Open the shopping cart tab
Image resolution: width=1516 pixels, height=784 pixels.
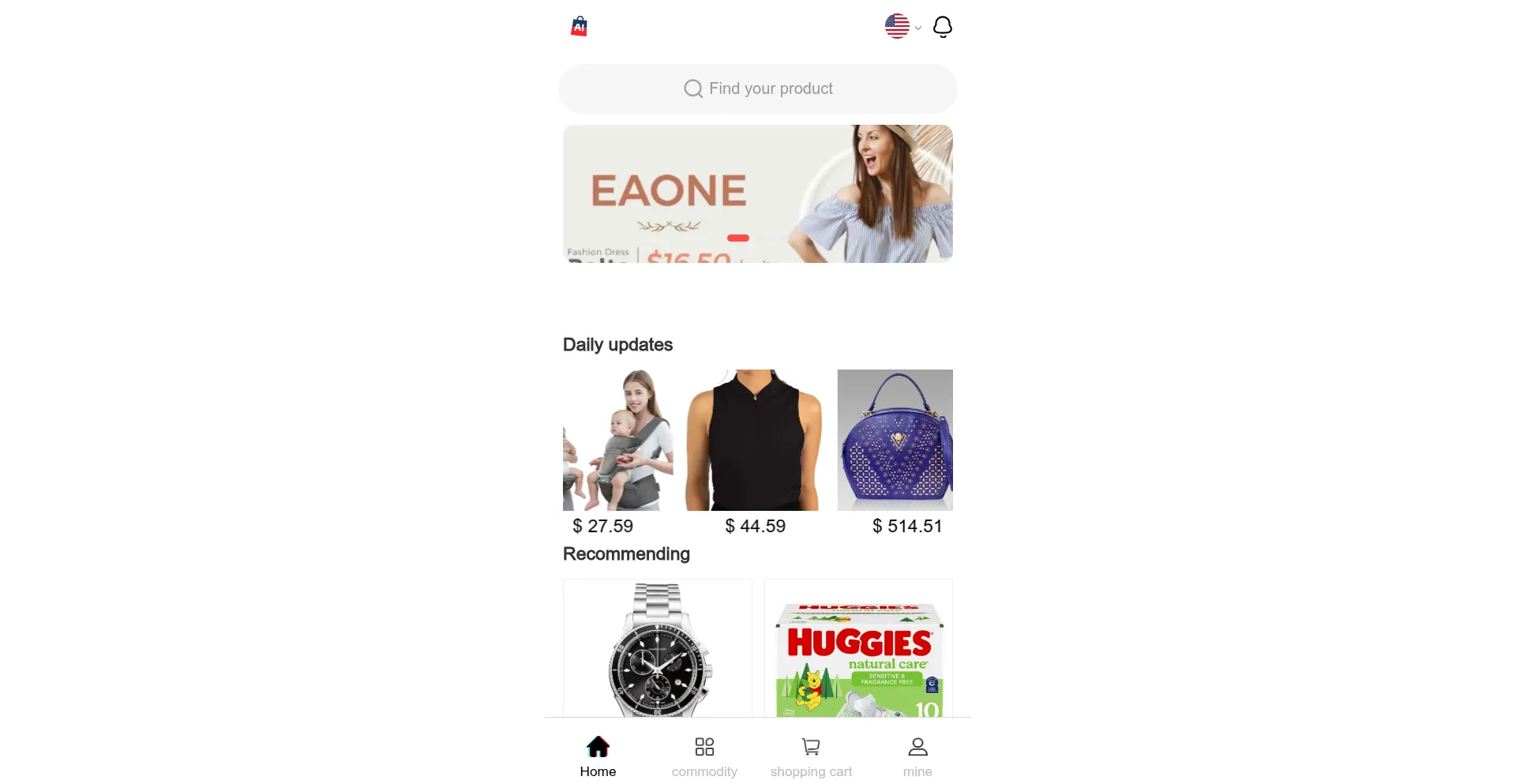click(811, 757)
